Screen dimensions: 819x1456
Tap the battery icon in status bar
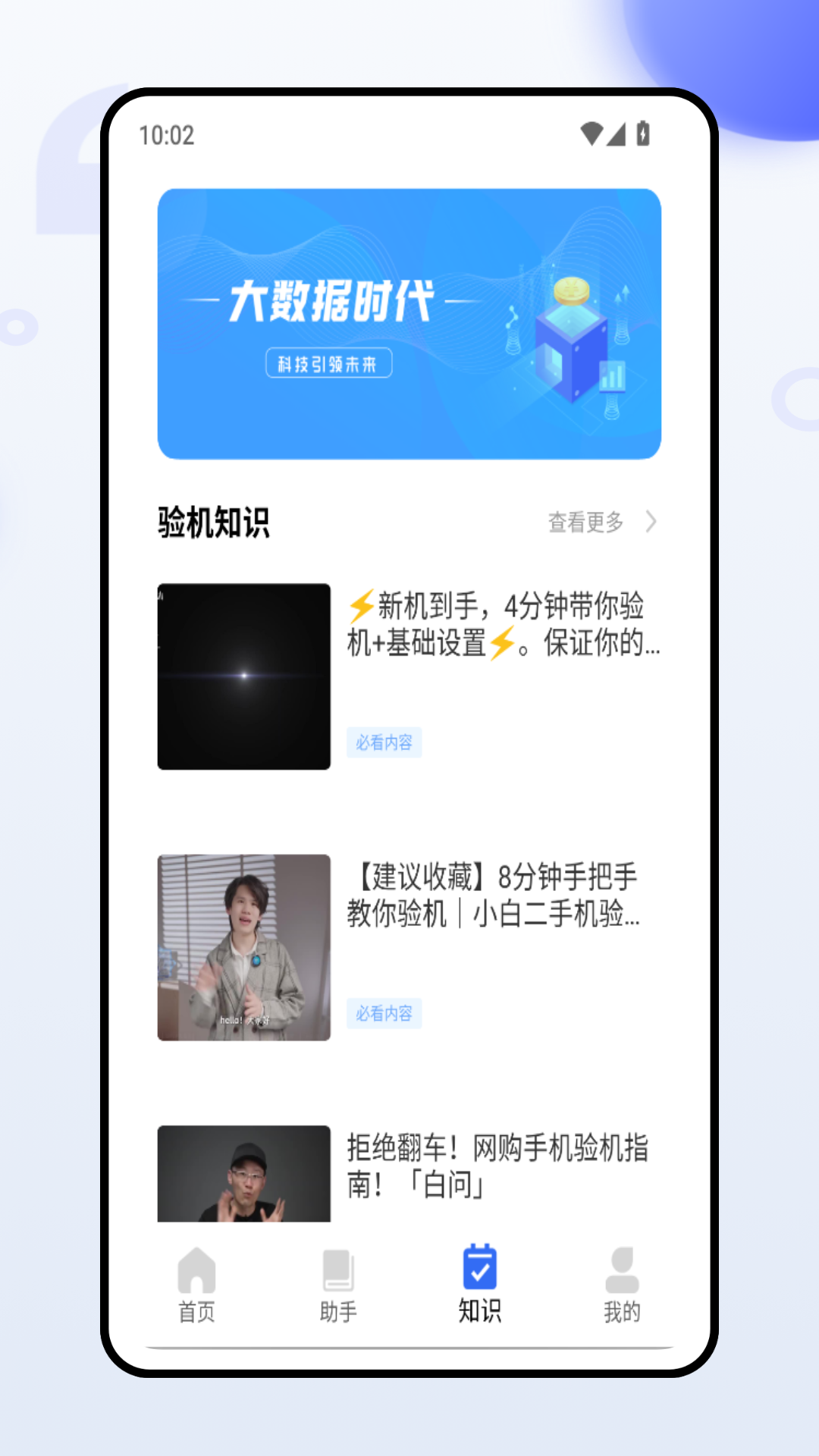642,133
